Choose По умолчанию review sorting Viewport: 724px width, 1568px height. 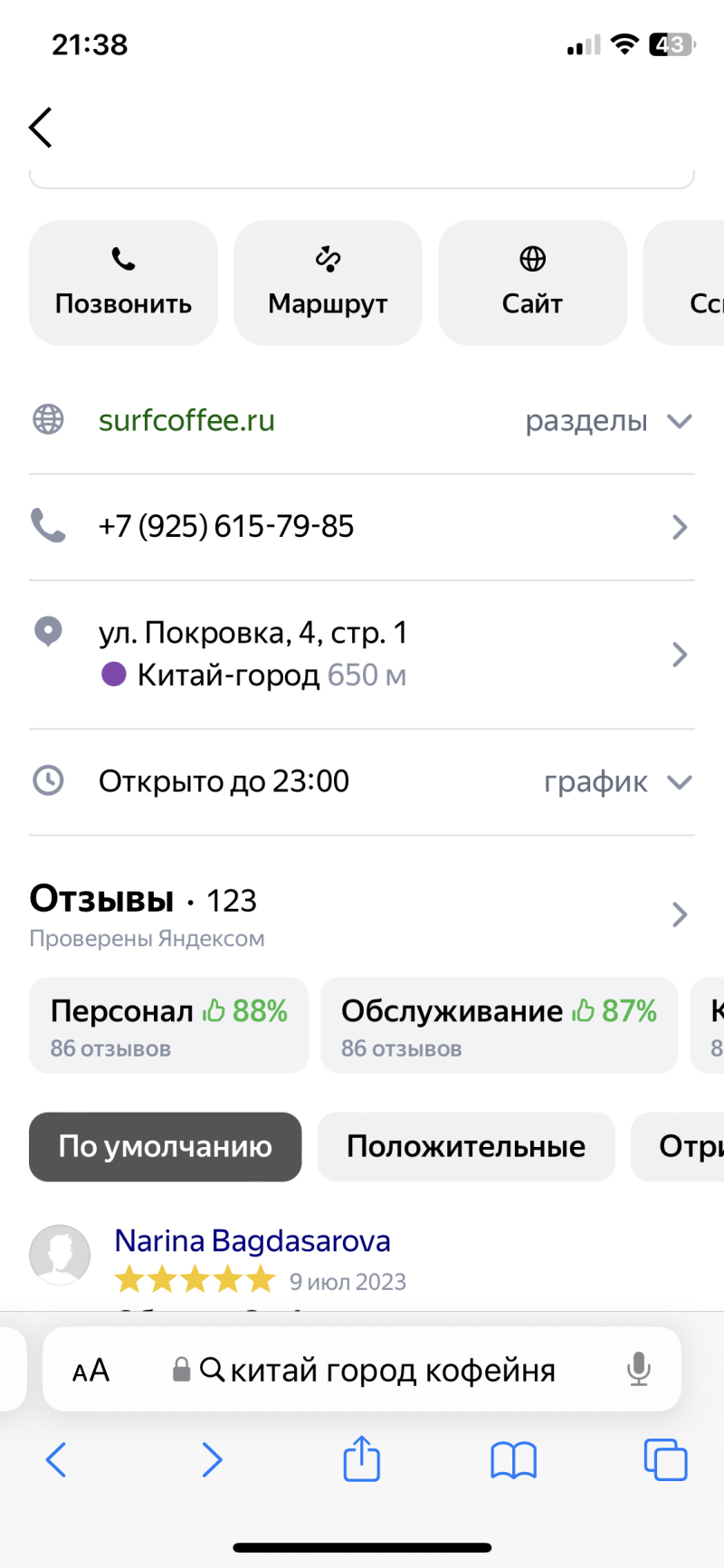[166, 1147]
